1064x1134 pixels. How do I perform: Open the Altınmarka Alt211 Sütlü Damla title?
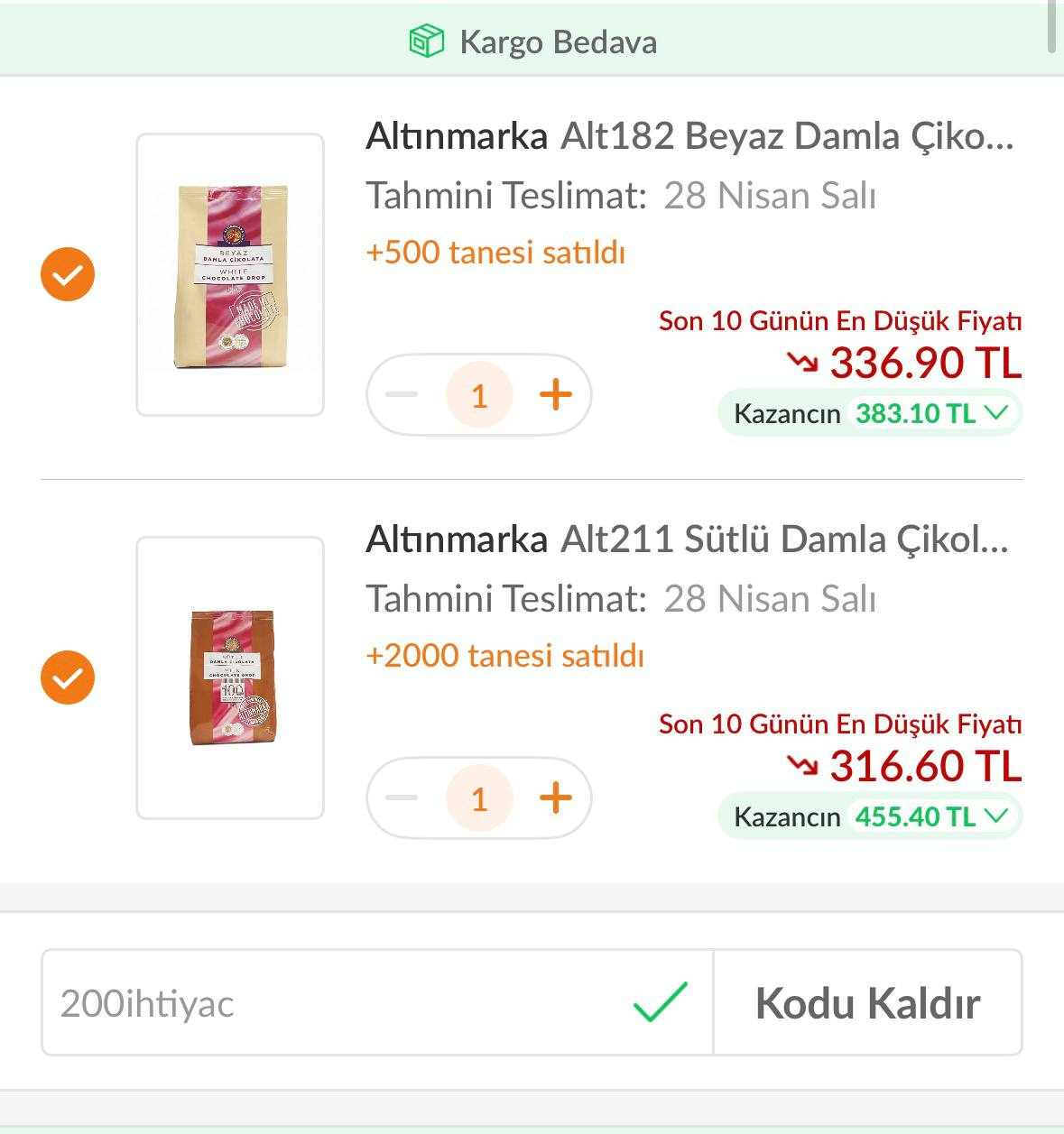point(687,540)
